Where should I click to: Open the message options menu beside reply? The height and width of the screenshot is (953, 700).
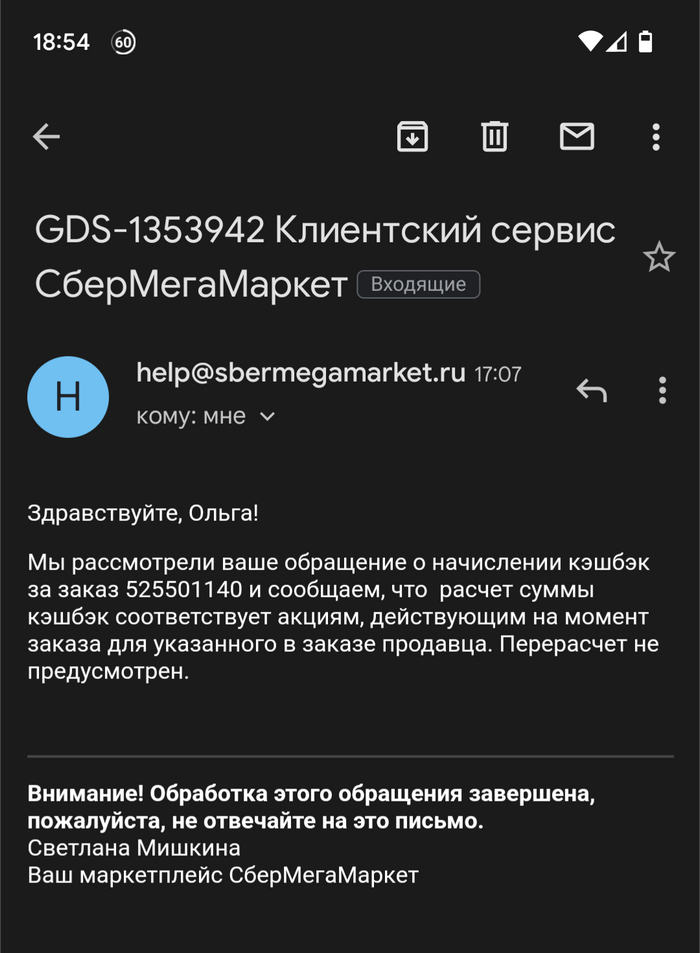click(662, 390)
